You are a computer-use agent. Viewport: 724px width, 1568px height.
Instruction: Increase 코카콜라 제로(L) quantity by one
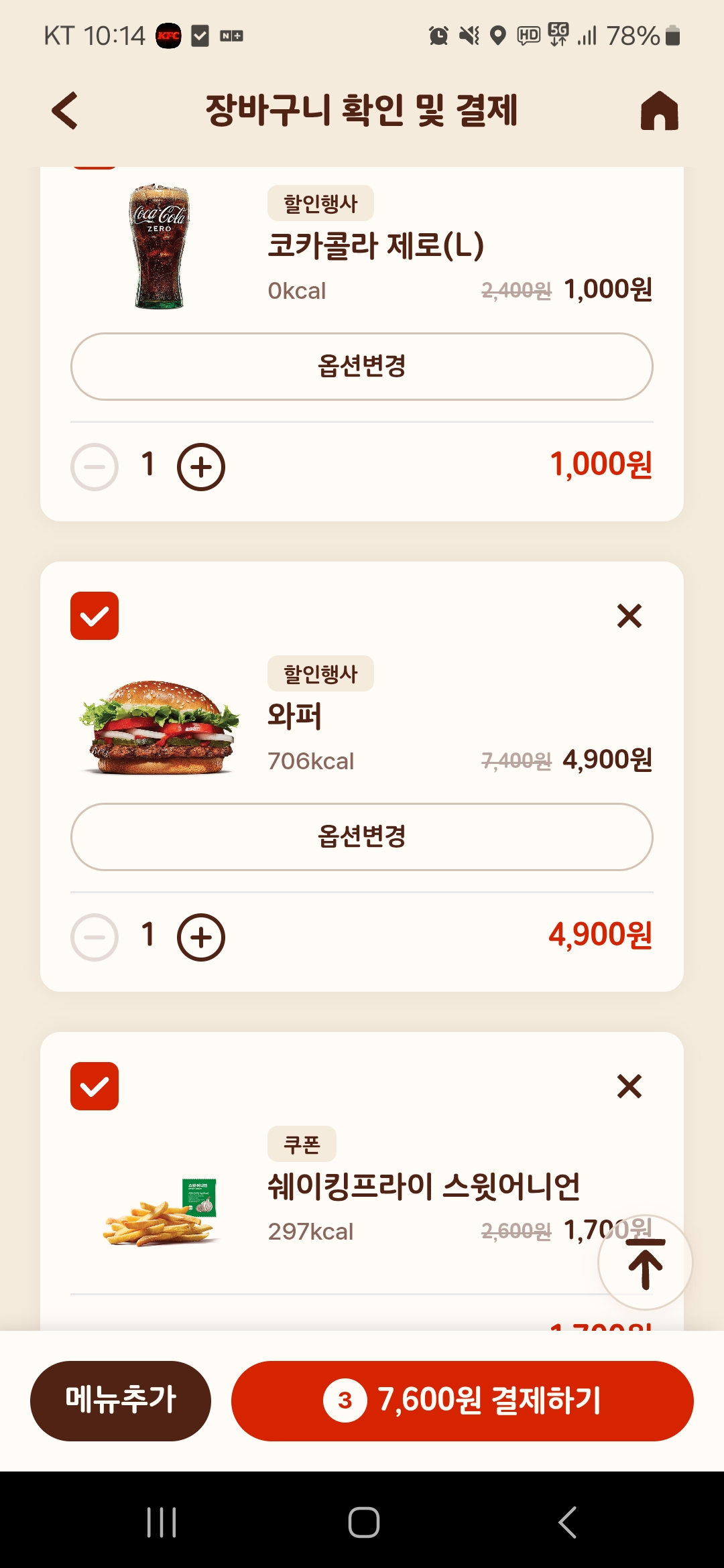pyautogui.click(x=201, y=467)
